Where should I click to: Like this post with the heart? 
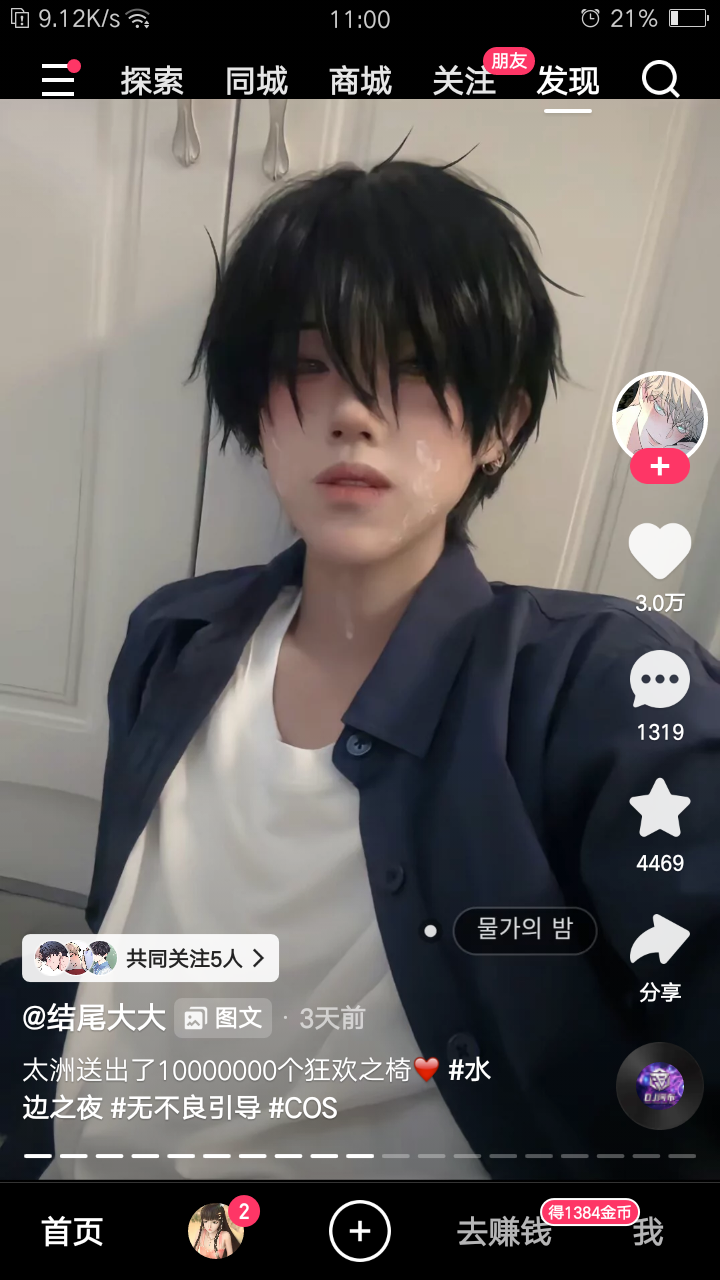[x=660, y=551]
